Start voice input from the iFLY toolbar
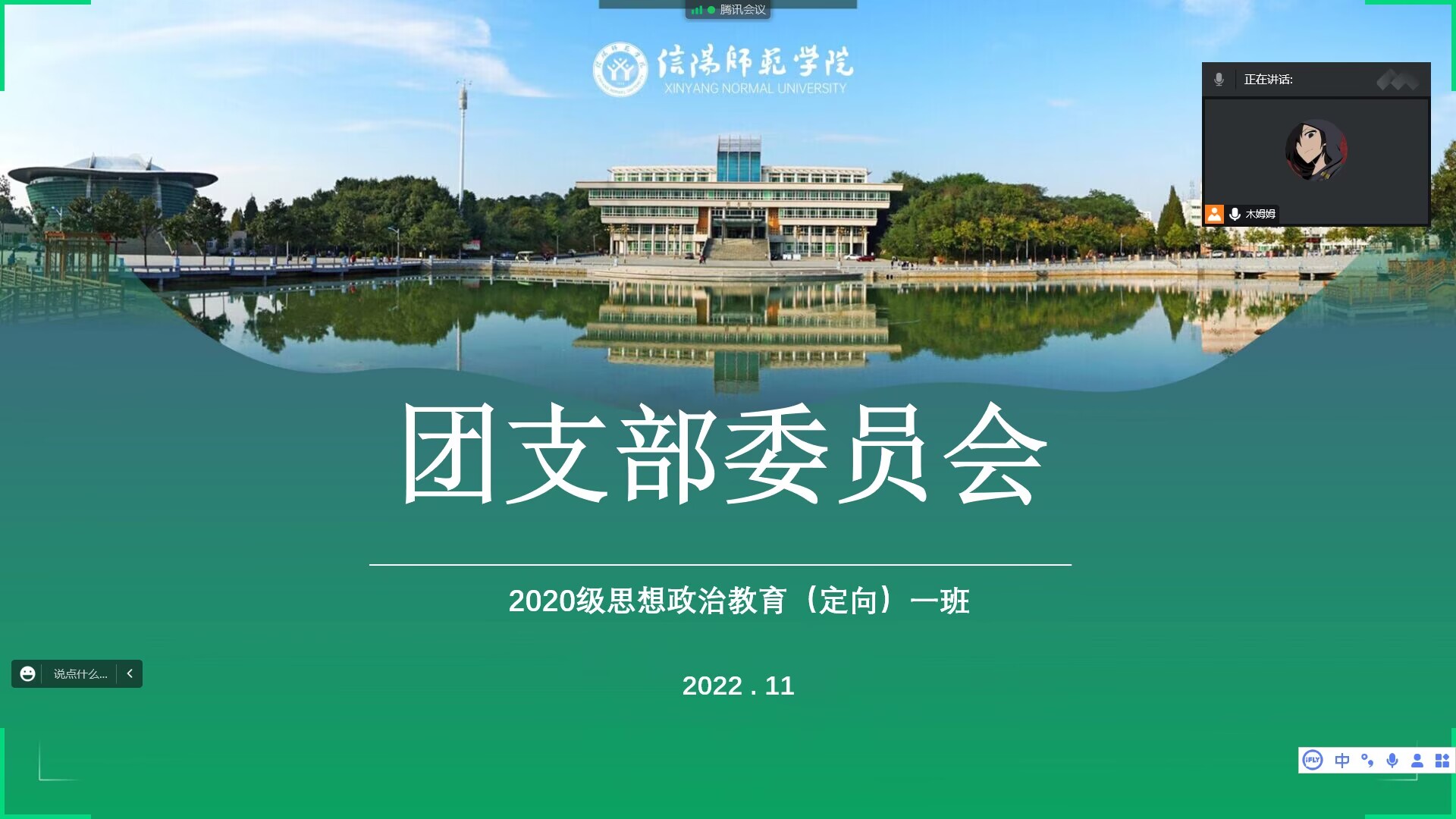This screenshot has height=819, width=1456. point(1392,760)
